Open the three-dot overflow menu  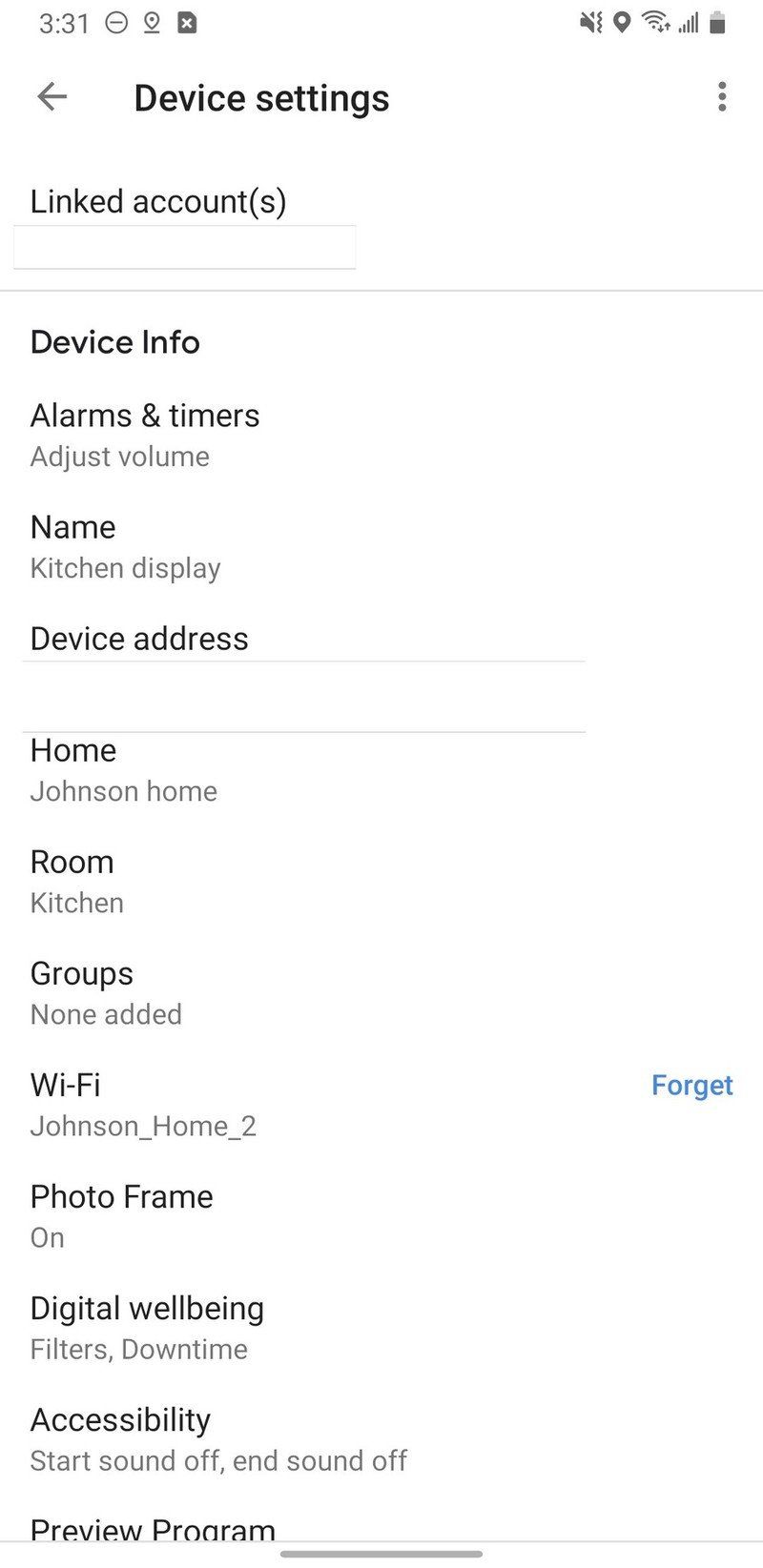(x=722, y=96)
